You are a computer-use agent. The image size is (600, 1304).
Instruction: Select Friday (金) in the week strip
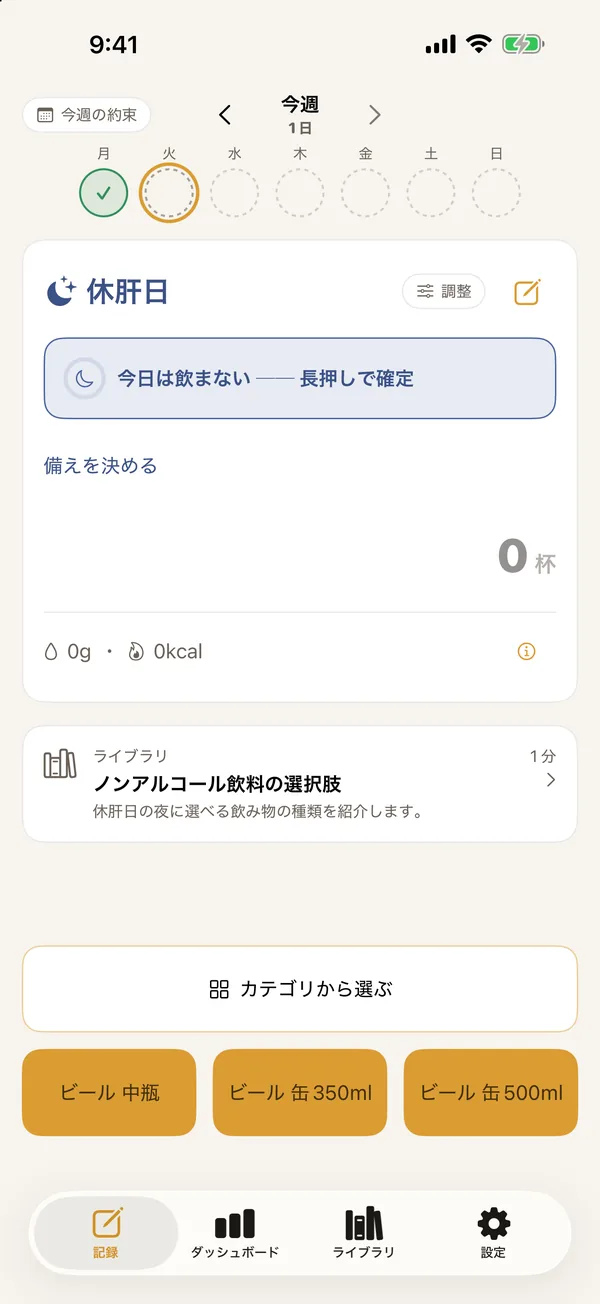[365, 193]
